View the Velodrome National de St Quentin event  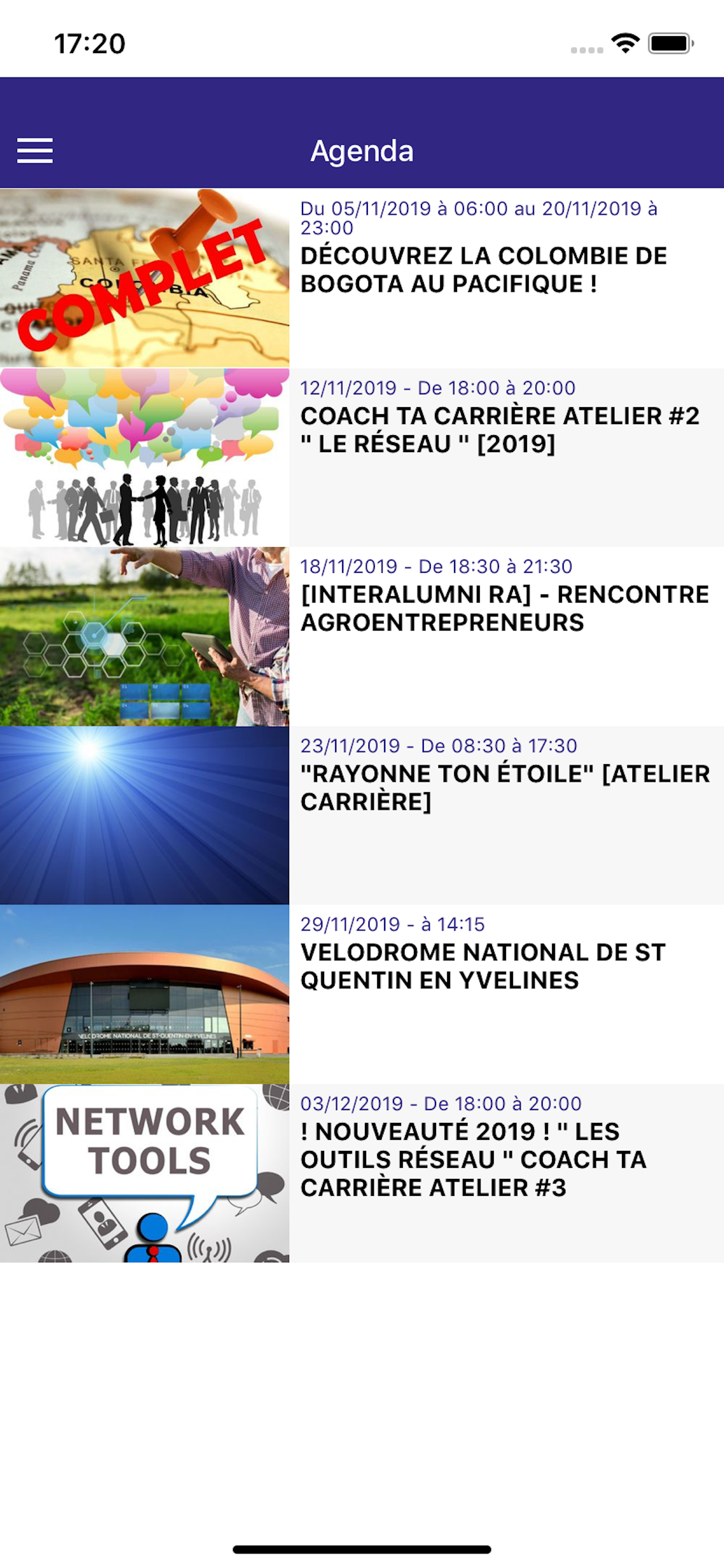point(362,994)
